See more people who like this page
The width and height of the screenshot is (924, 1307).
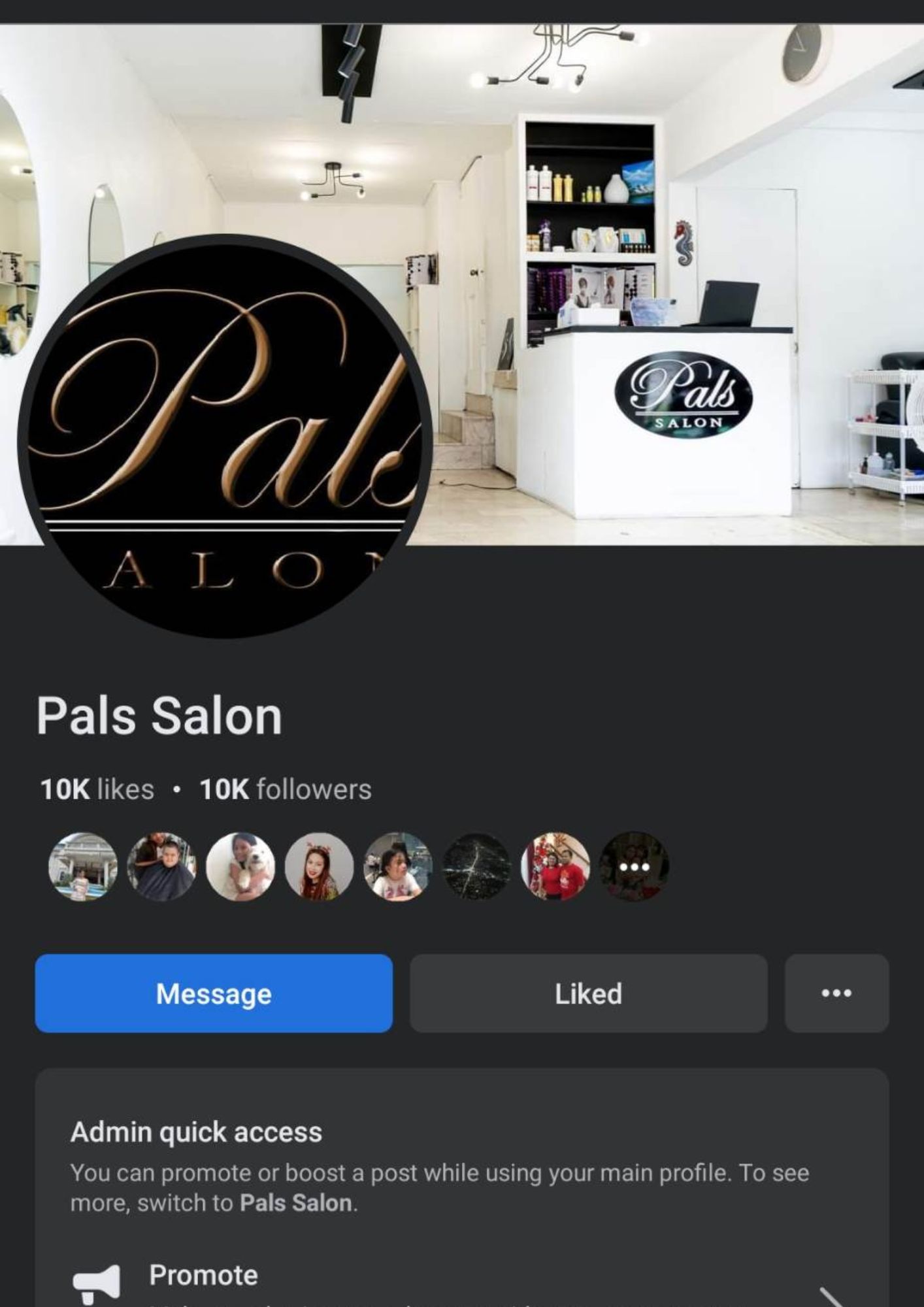634,867
